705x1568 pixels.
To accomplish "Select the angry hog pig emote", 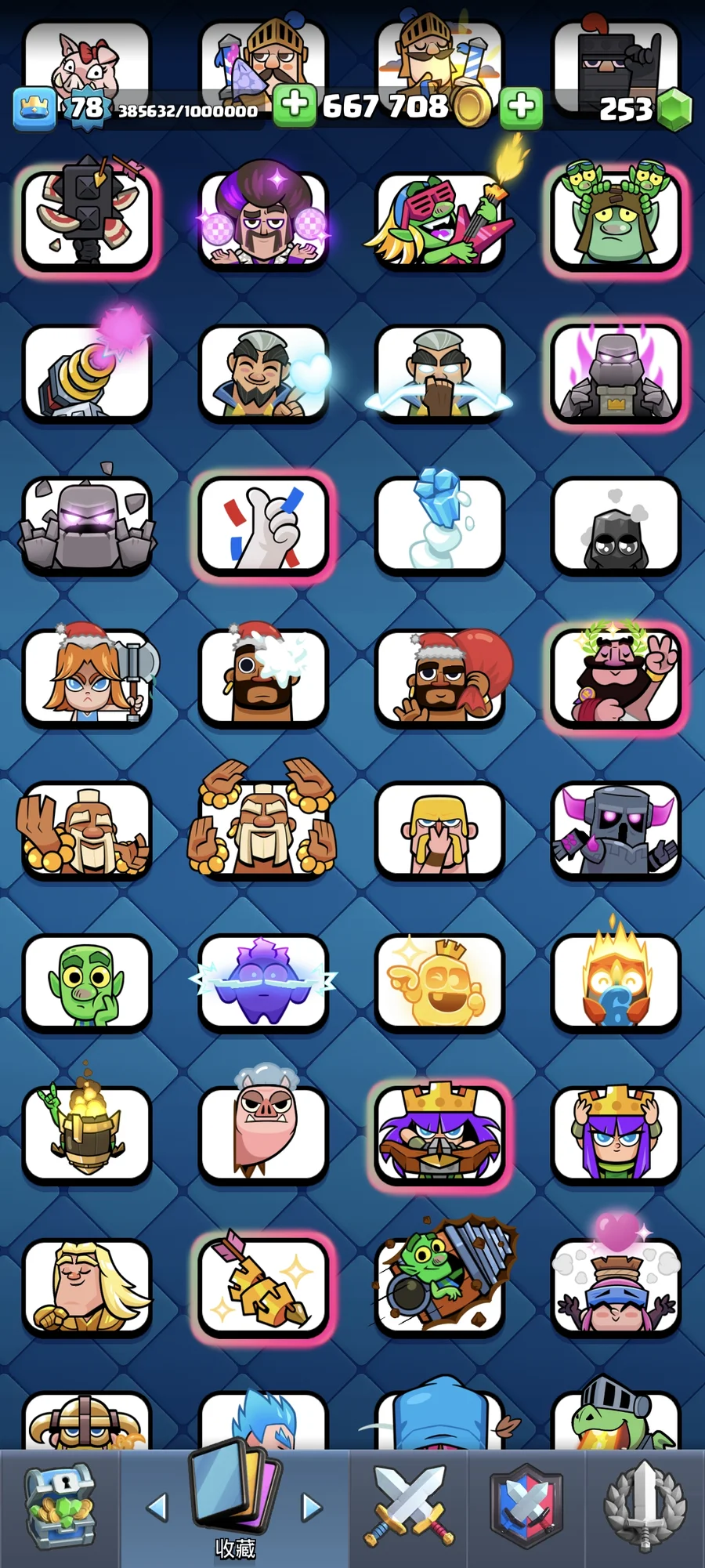I will [263, 1132].
